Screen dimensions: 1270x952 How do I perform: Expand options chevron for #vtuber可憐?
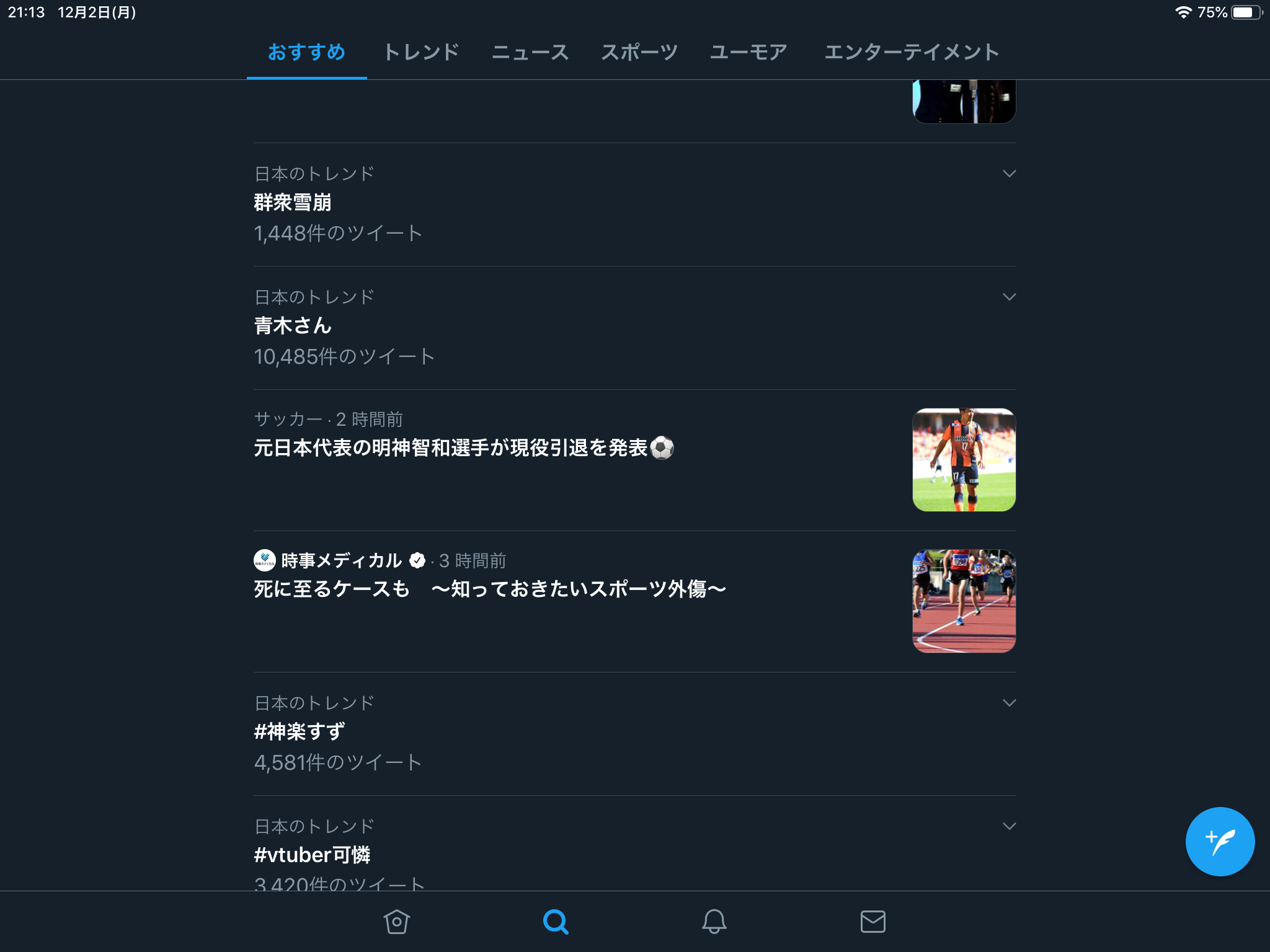(x=1009, y=826)
